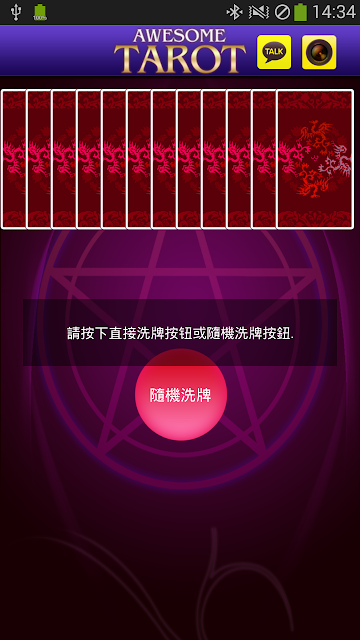Select the fully visible rightmost tarot card
This screenshot has height=640, width=360.
[315, 159]
